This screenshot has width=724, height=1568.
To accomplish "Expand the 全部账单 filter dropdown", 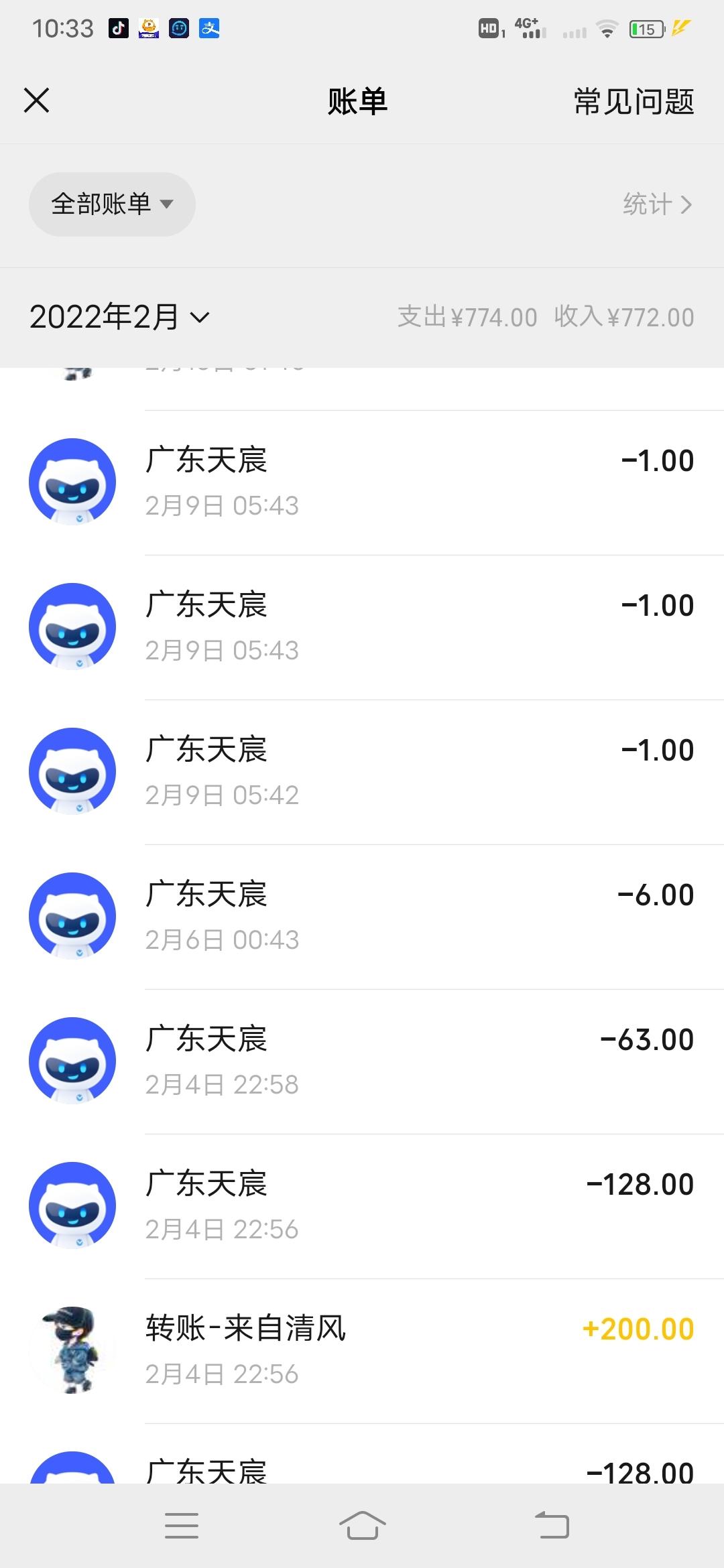I will point(112,204).
